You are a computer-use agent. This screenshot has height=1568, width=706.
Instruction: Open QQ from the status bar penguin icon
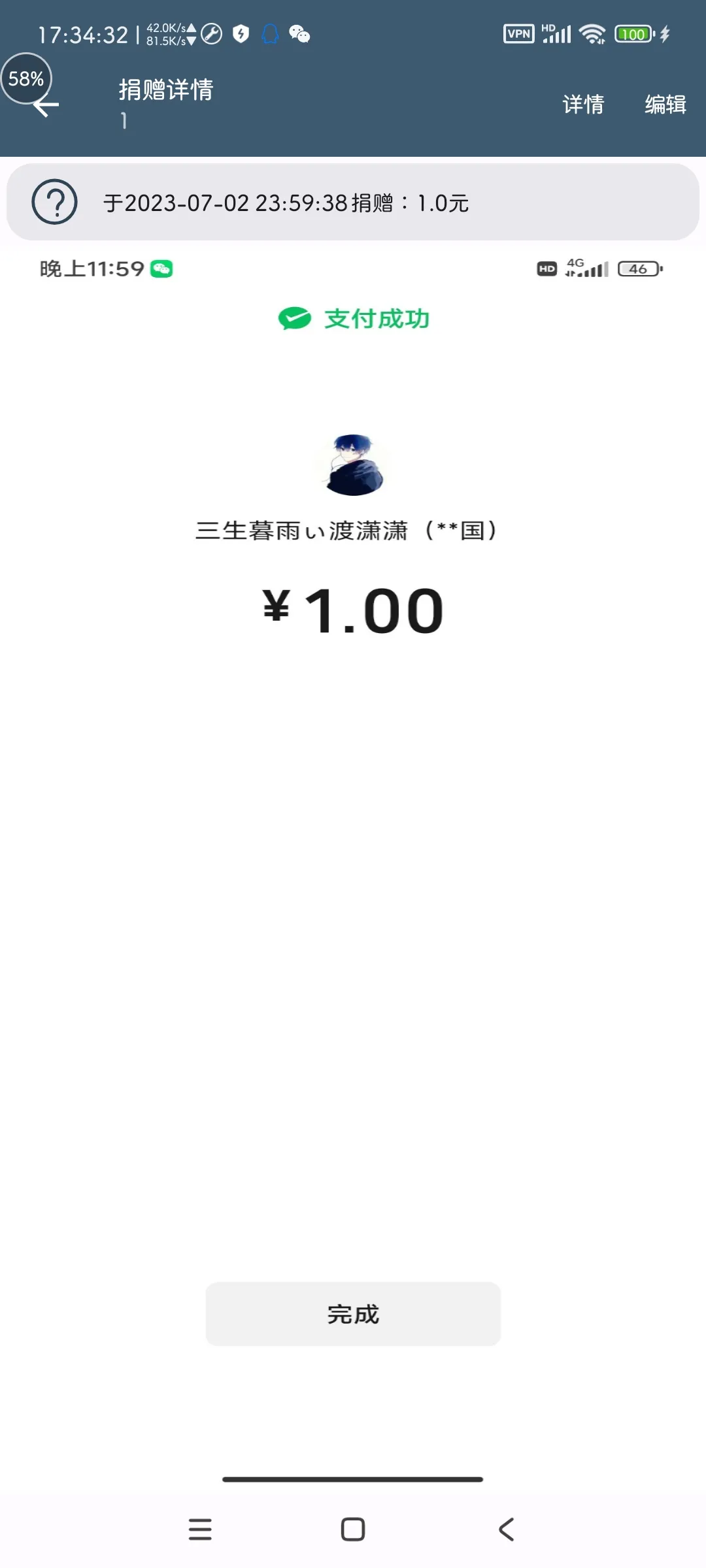tap(269, 34)
